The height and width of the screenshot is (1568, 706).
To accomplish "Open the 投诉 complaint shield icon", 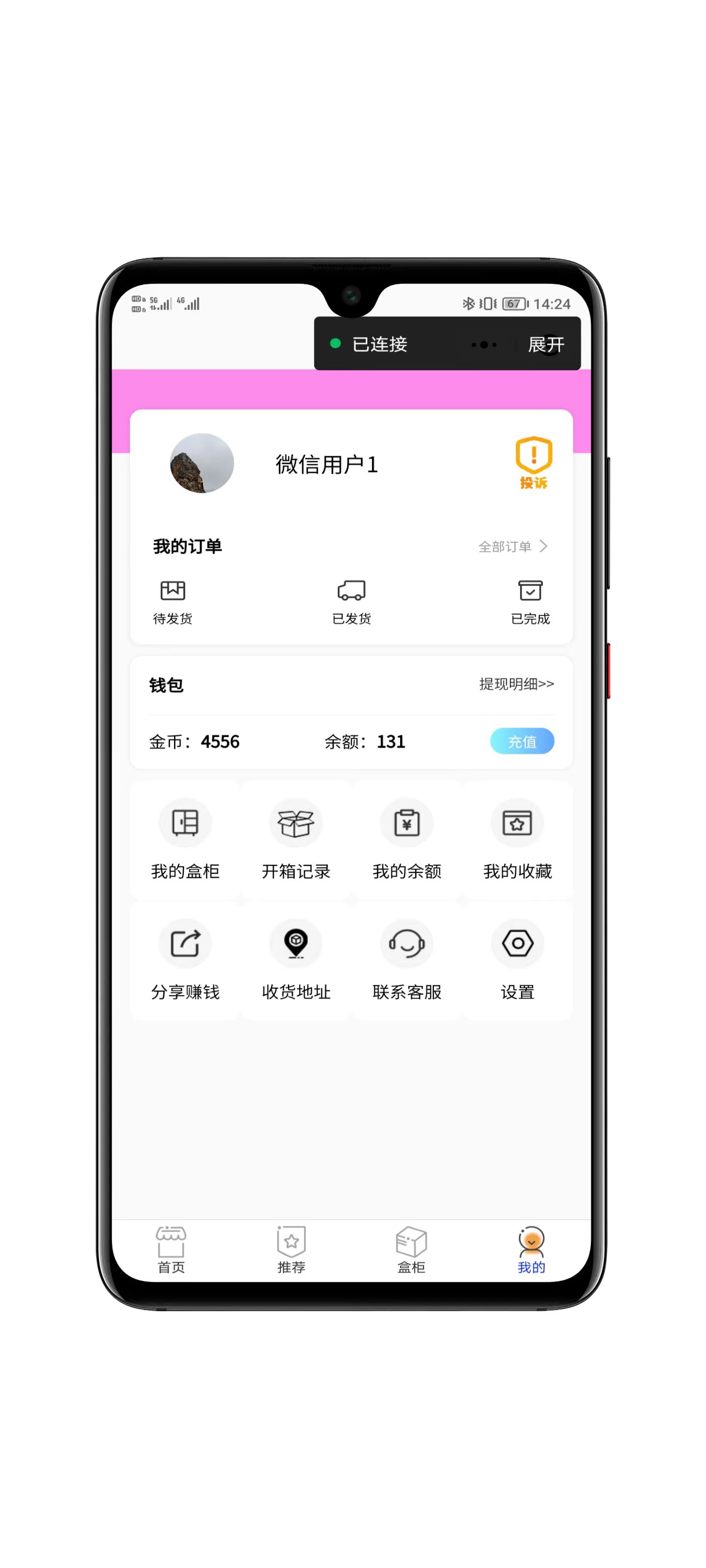I will click(x=533, y=462).
